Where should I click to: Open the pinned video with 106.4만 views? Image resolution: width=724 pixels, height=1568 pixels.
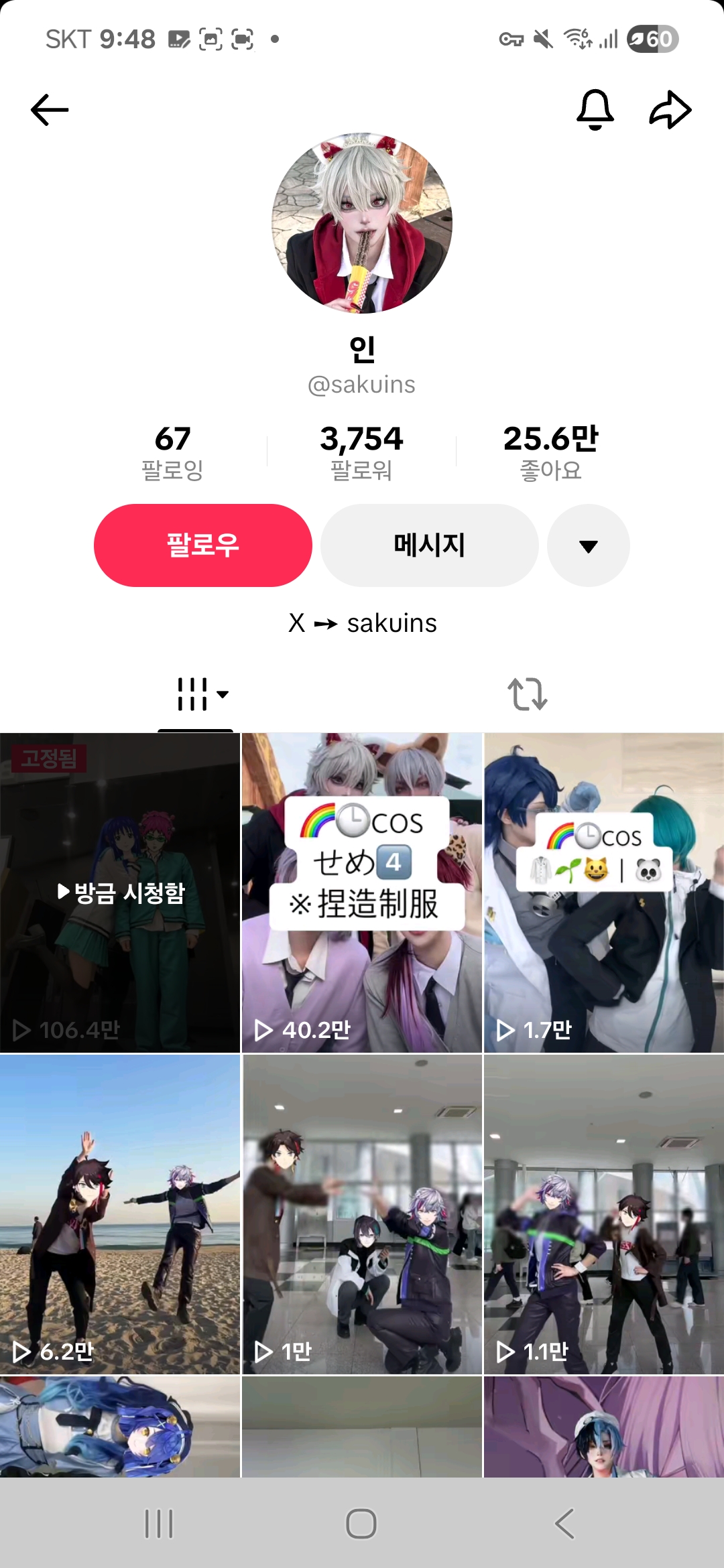tap(120, 893)
